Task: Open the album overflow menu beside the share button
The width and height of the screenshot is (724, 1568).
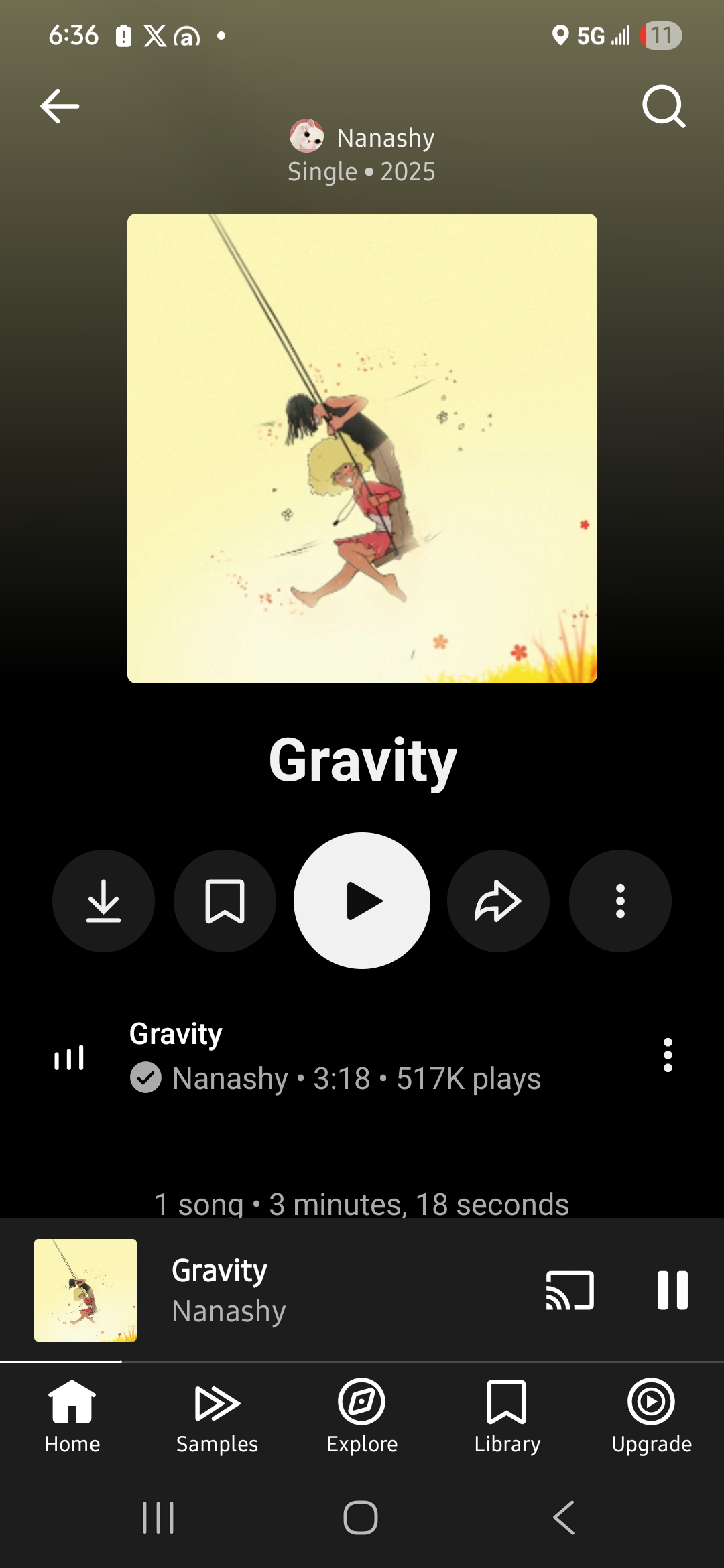Action: pyautogui.click(x=620, y=901)
